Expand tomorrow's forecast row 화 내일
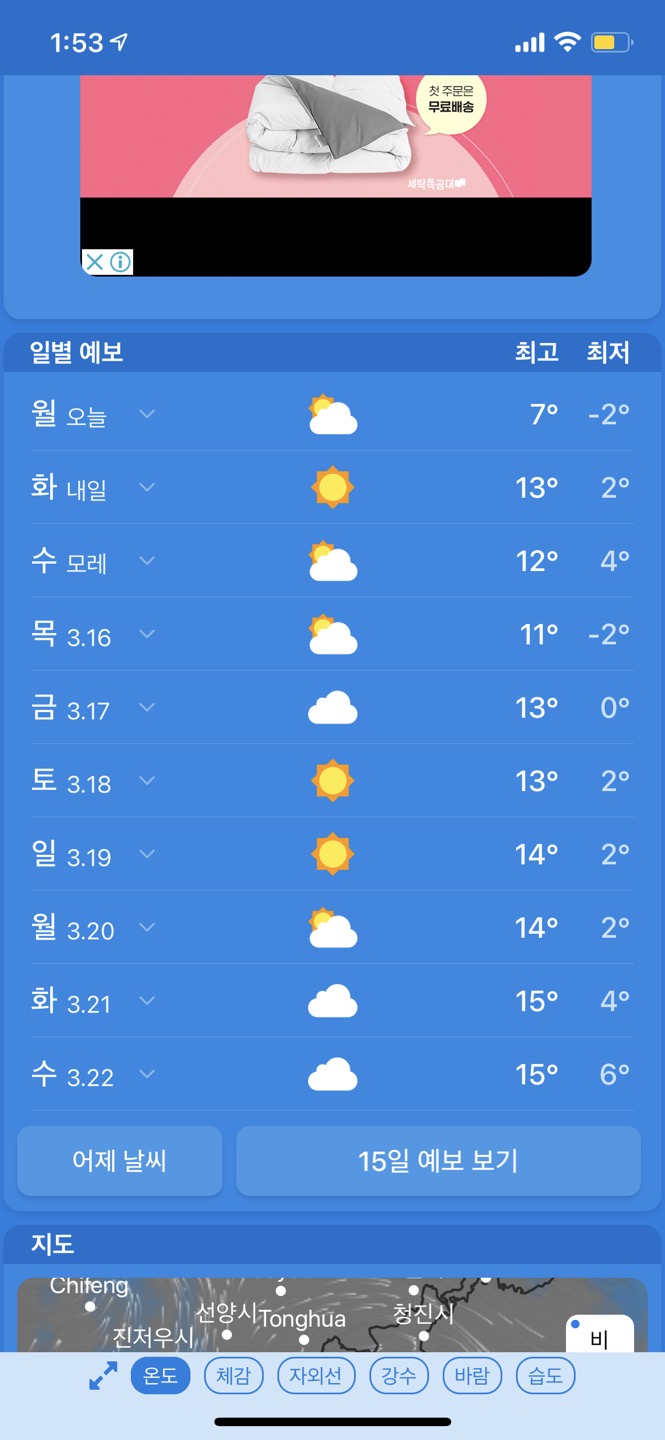665x1440 pixels. [x=147, y=488]
